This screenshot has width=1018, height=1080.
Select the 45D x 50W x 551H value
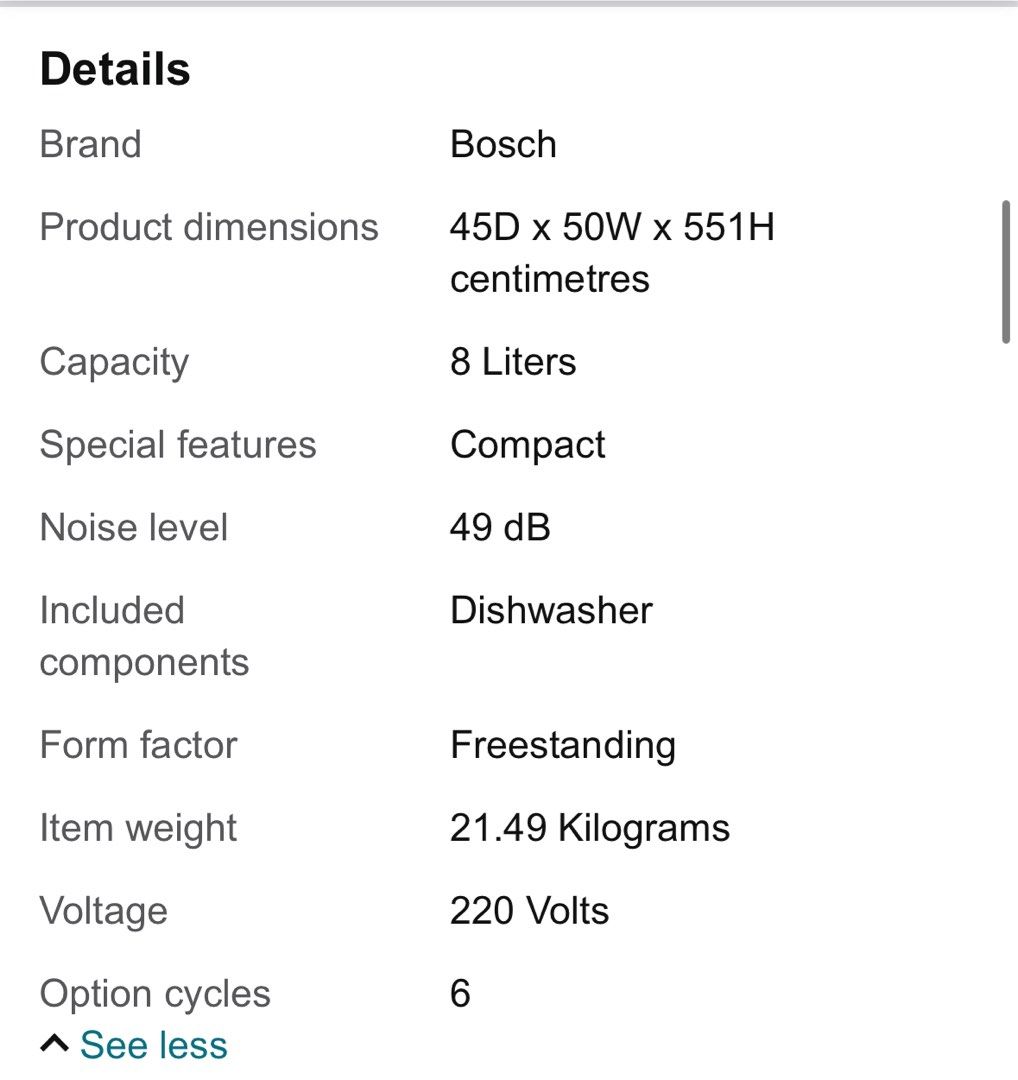pos(614,228)
